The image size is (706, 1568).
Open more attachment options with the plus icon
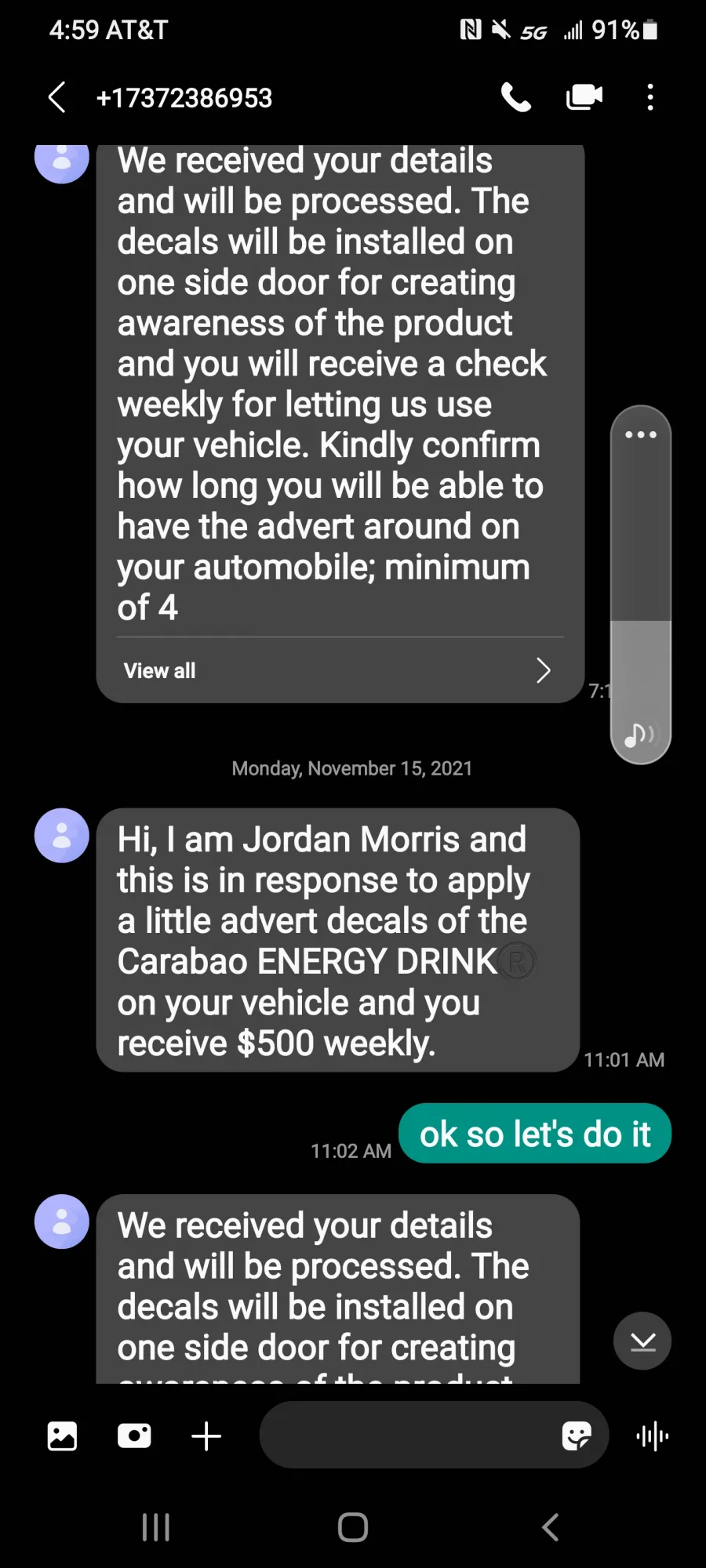(x=206, y=1436)
